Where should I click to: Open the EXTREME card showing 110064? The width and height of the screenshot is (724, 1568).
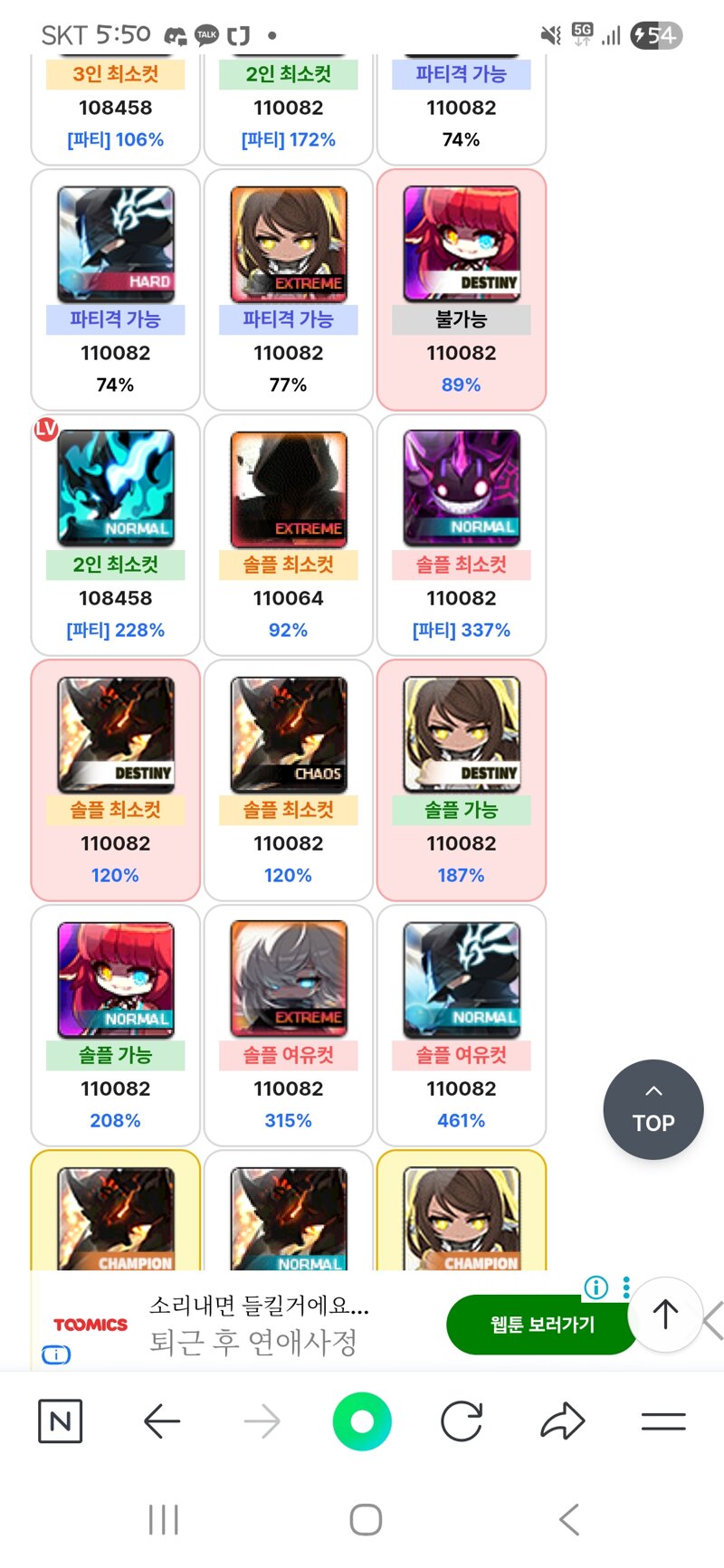tap(289, 535)
